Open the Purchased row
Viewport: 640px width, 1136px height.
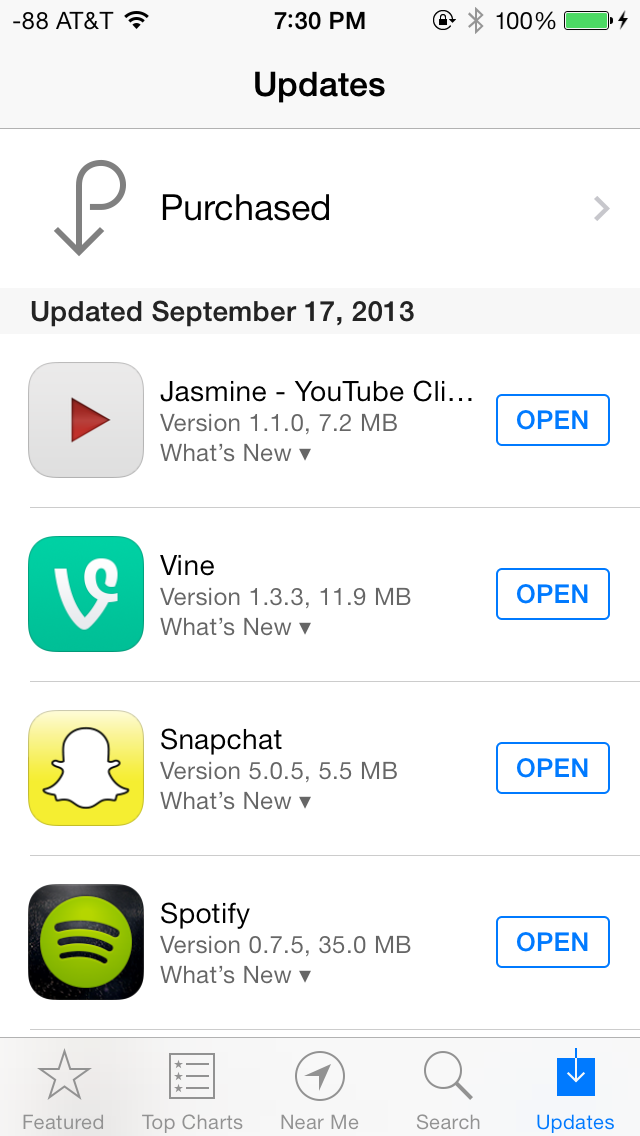[x=320, y=208]
